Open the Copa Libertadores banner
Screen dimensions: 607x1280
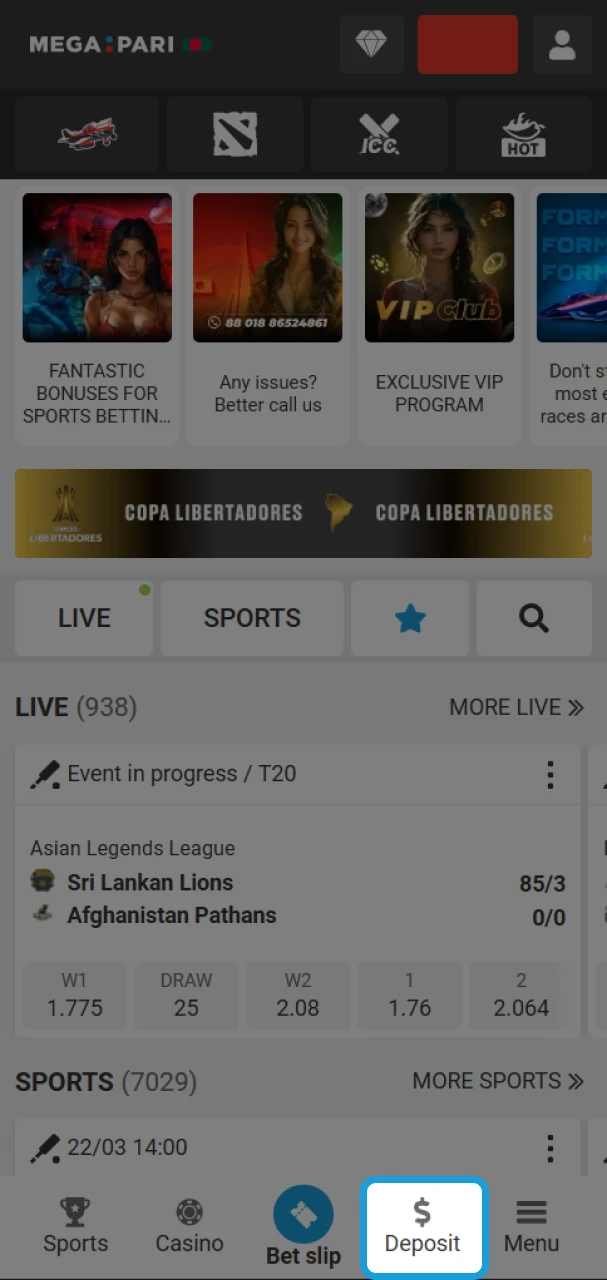click(303, 513)
